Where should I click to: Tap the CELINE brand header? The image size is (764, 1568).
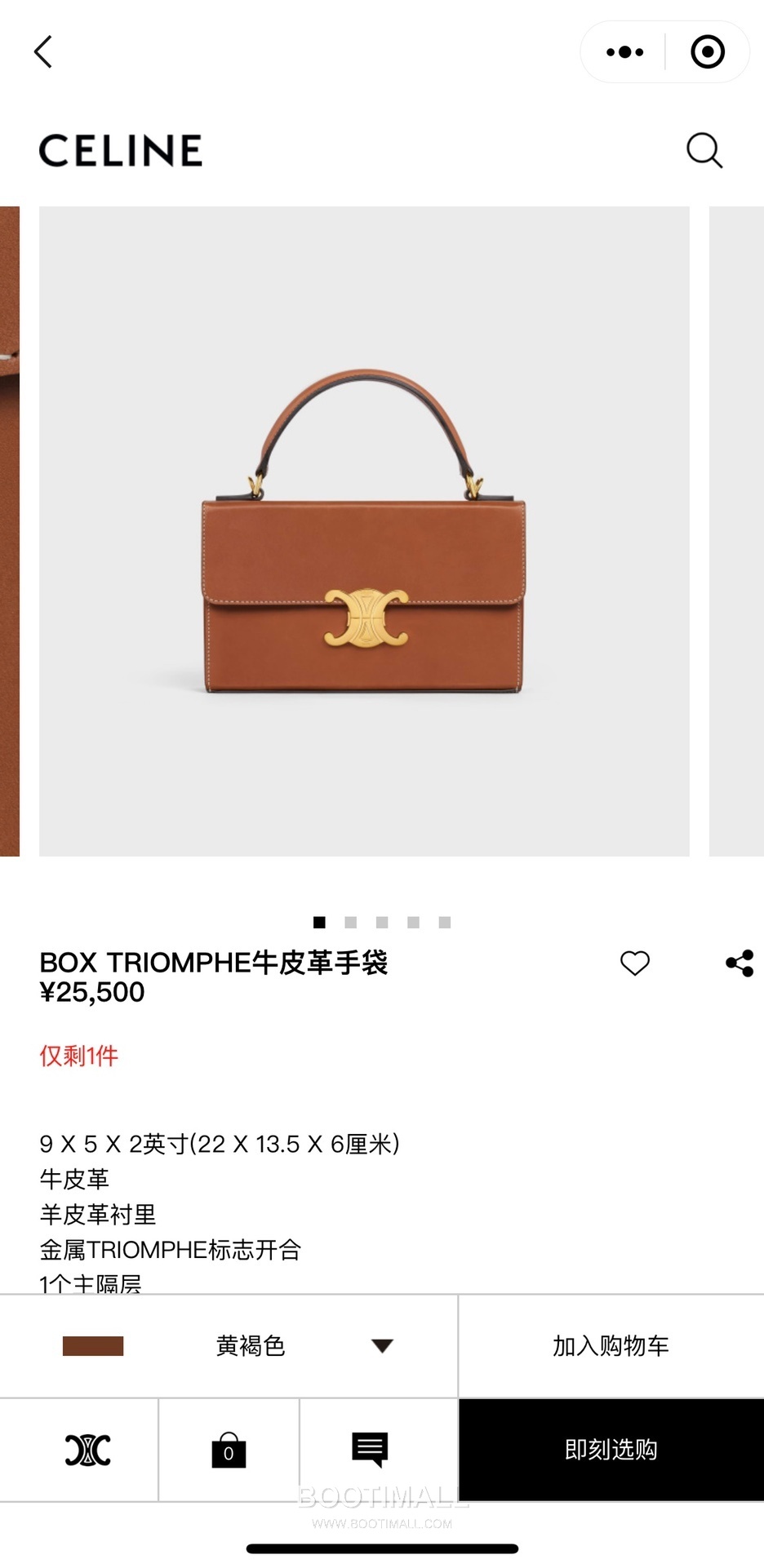coord(121,150)
